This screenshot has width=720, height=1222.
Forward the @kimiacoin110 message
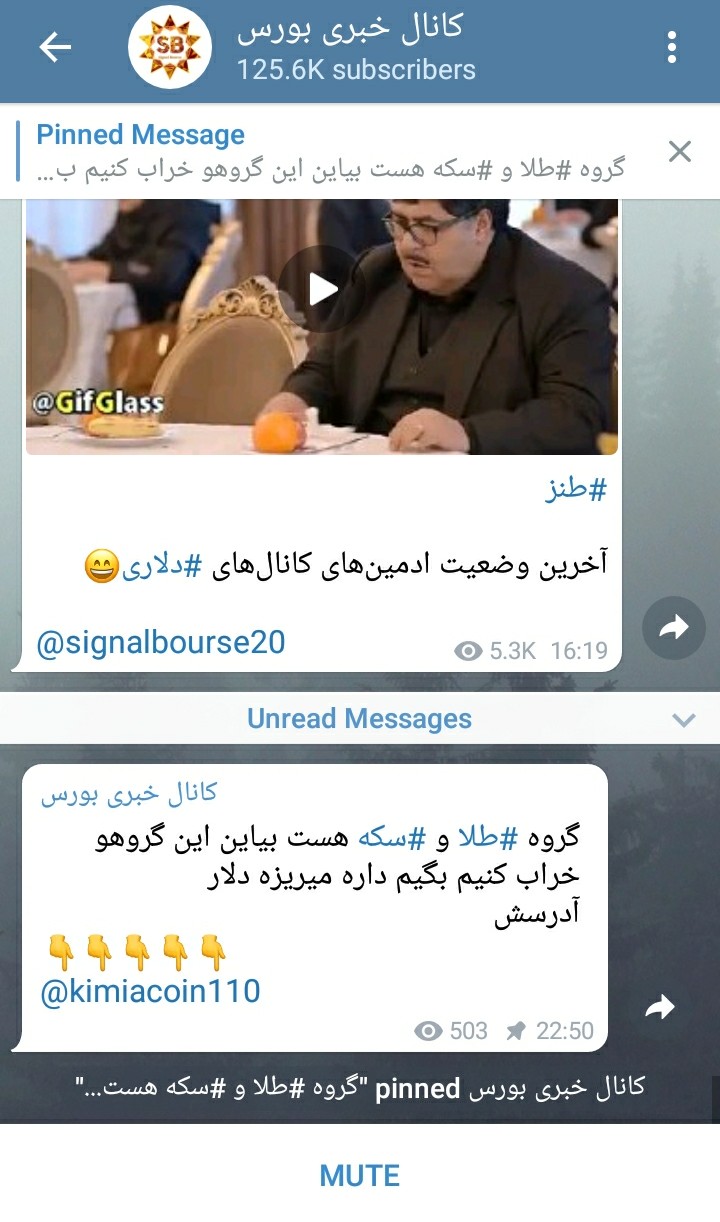coord(660,1008)
